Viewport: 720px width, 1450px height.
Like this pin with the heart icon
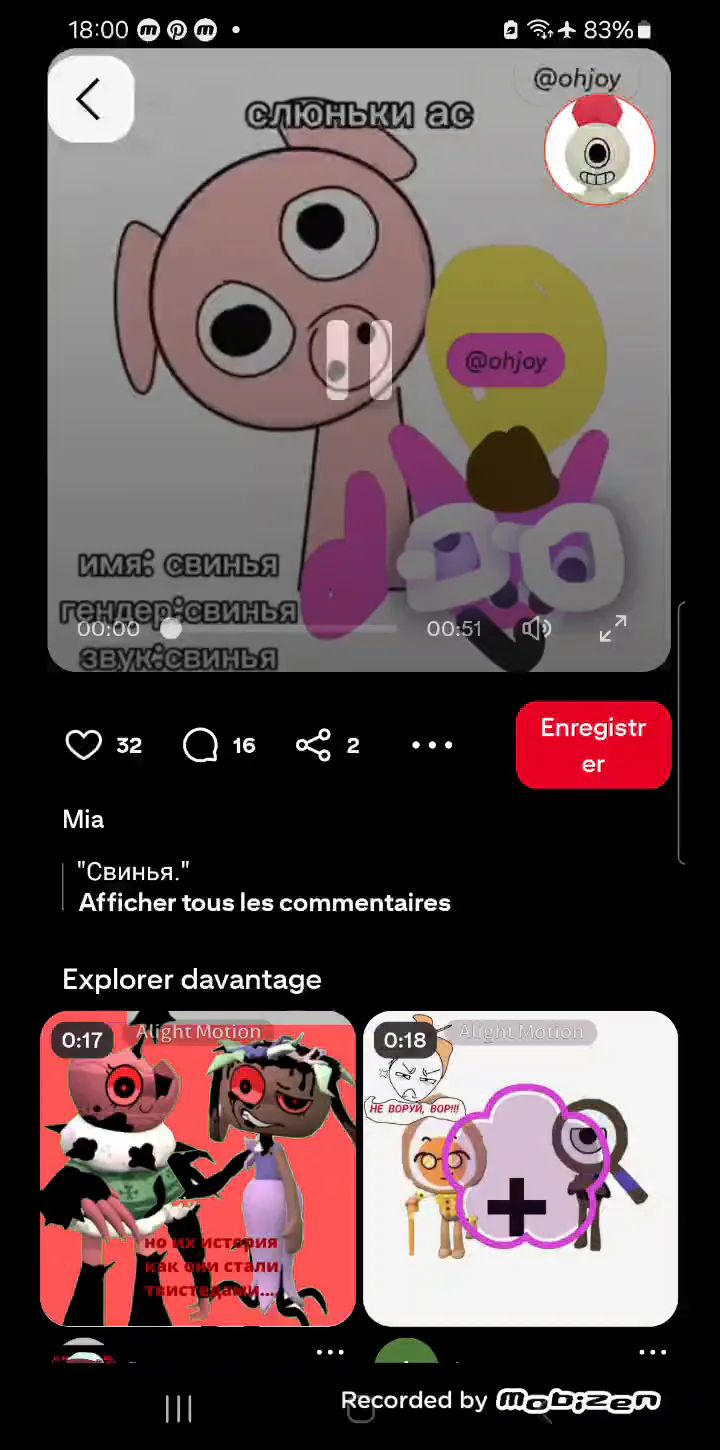84,745
